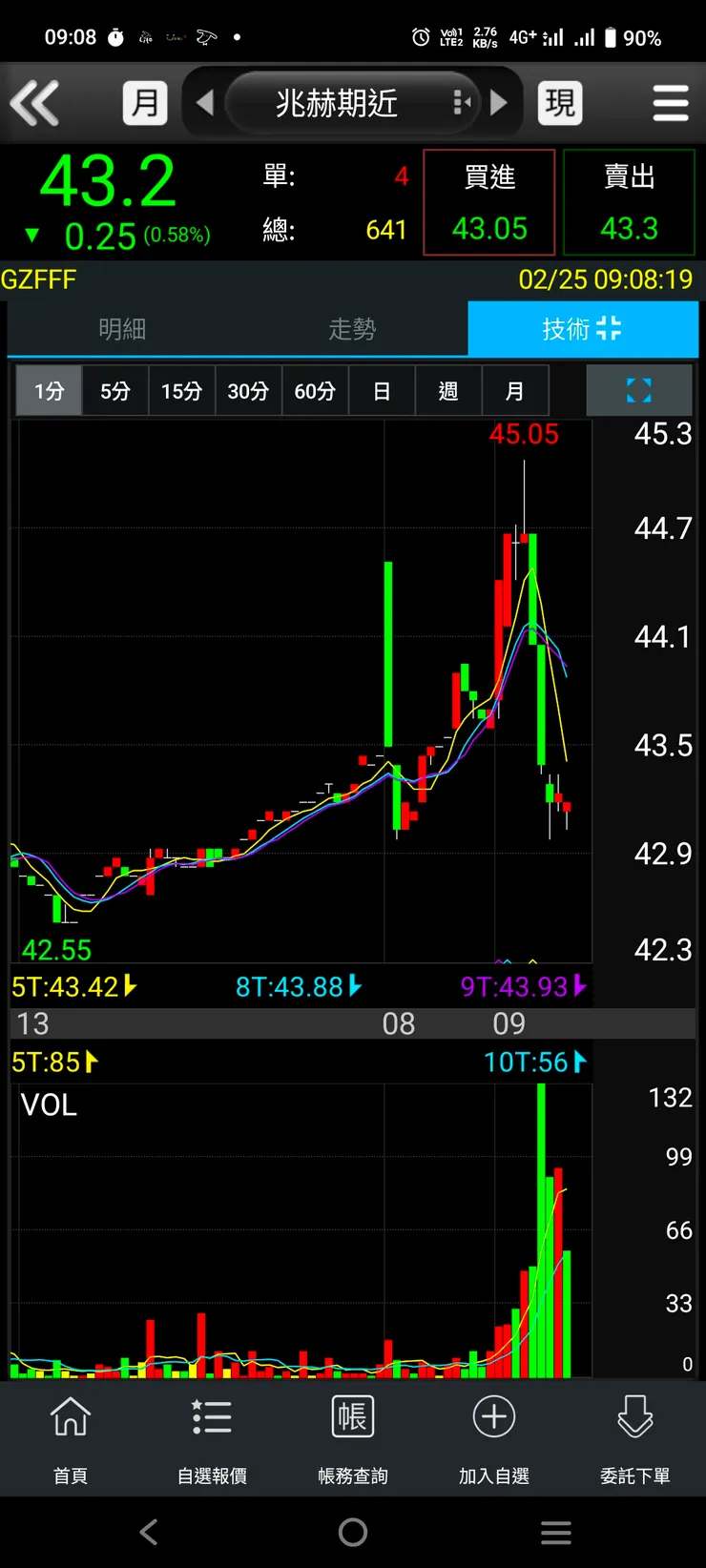Switch to the 明細 tab
Image resolution: width=706 pixels, height=1568 pixels.
click(x=122, y=330)
